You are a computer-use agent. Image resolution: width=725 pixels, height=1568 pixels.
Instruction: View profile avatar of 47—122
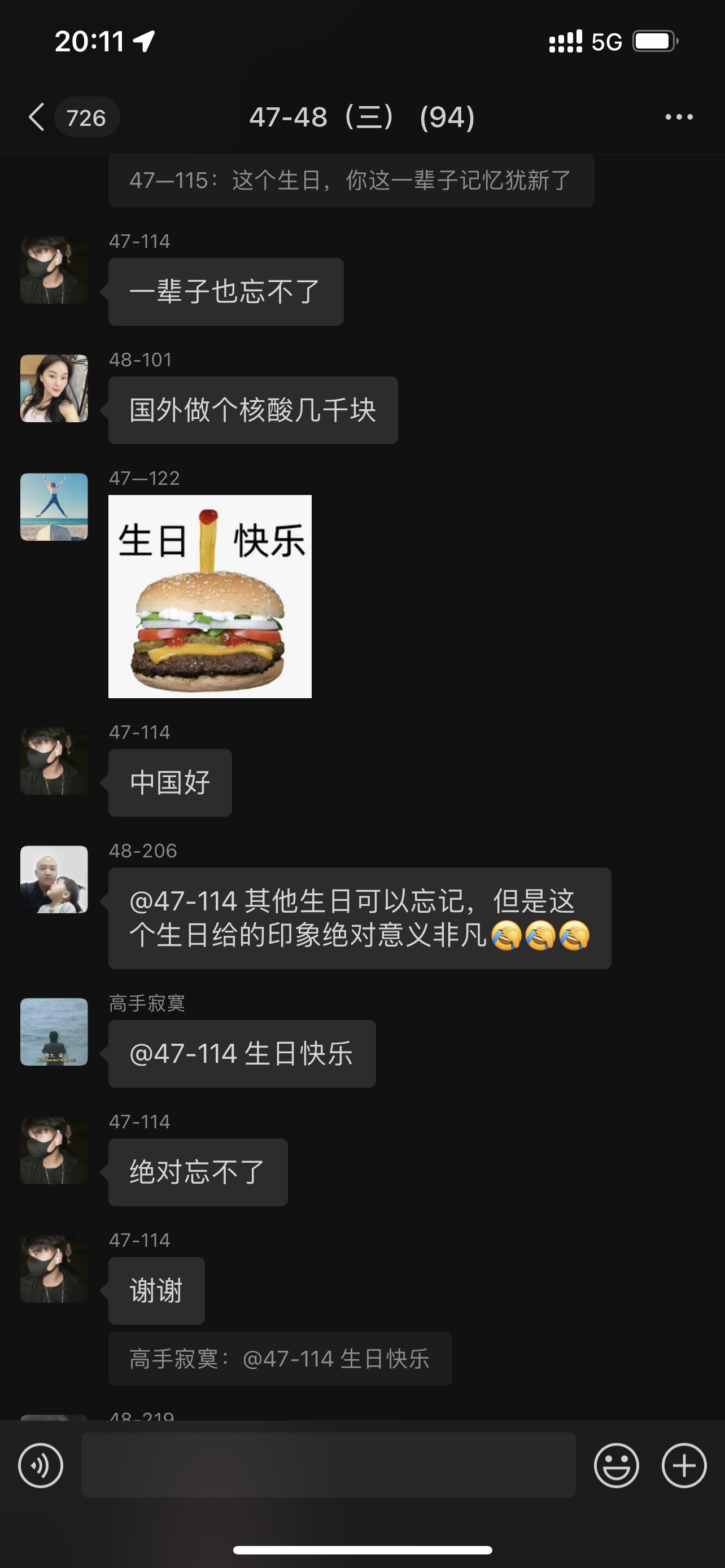click(54, 507)
